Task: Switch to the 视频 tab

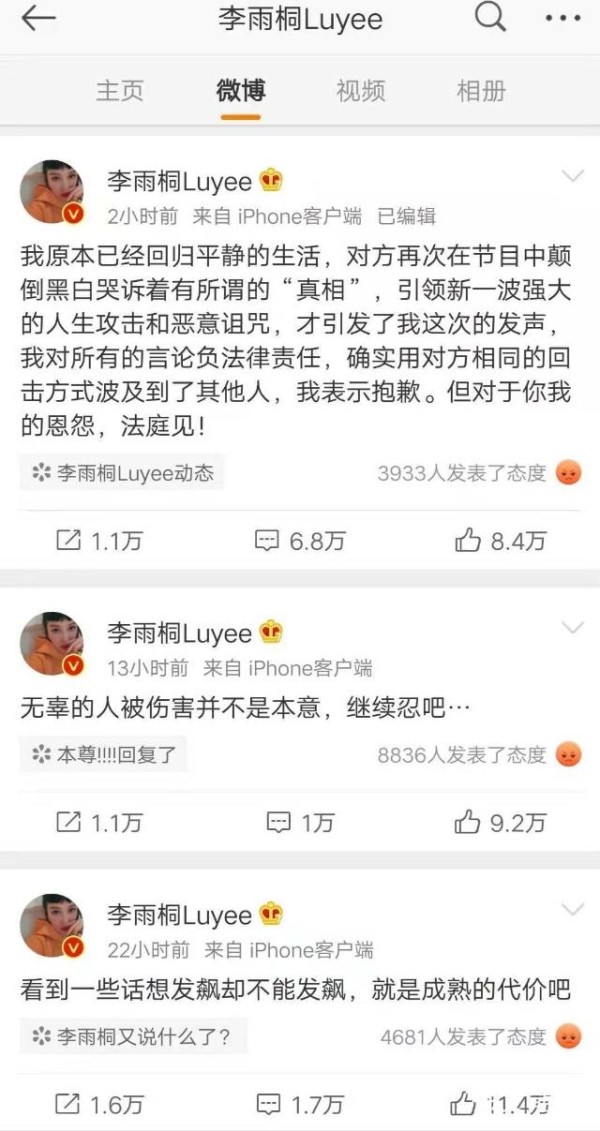Action: pyautogui.click(x=361, y=91)
